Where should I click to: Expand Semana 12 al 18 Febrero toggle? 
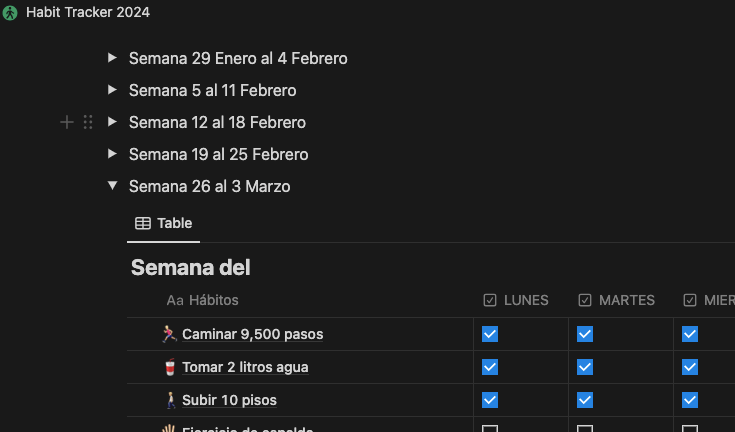pyautogui.click(x=113, y=122)
